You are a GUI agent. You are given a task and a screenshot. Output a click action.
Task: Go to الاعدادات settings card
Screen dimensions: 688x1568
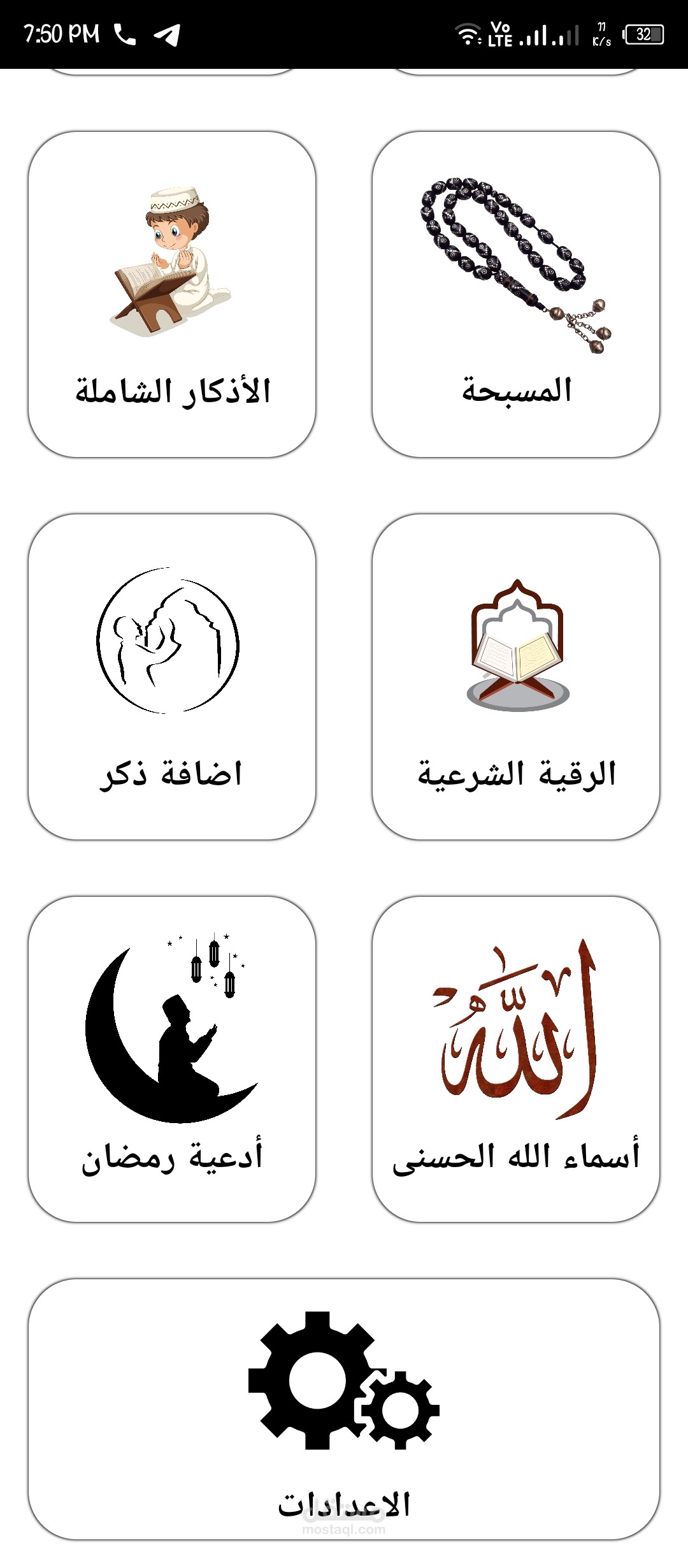(344, 1409)
